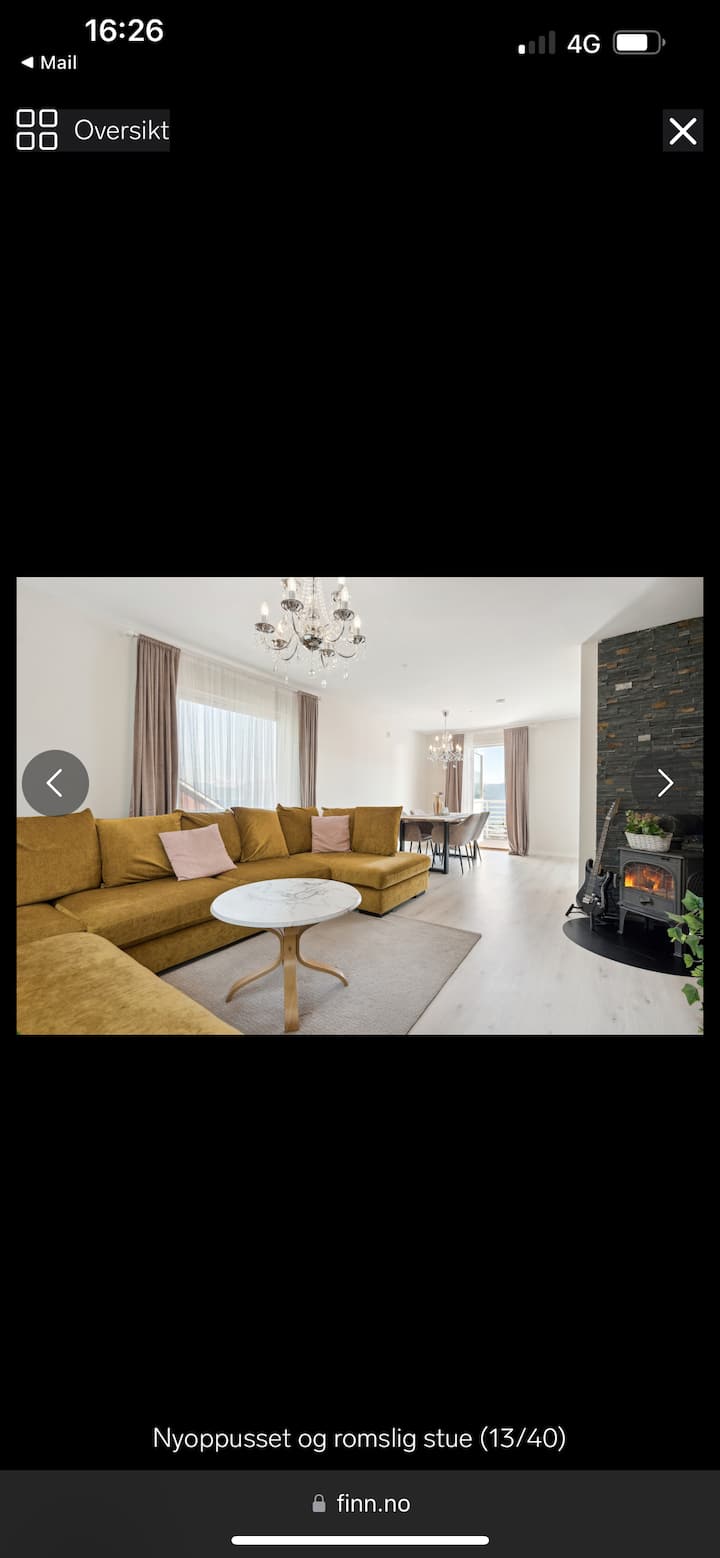720x1558 pixels.
Task: Go to the previous photo
Action: pyautogui.click(x=55, y=783)
